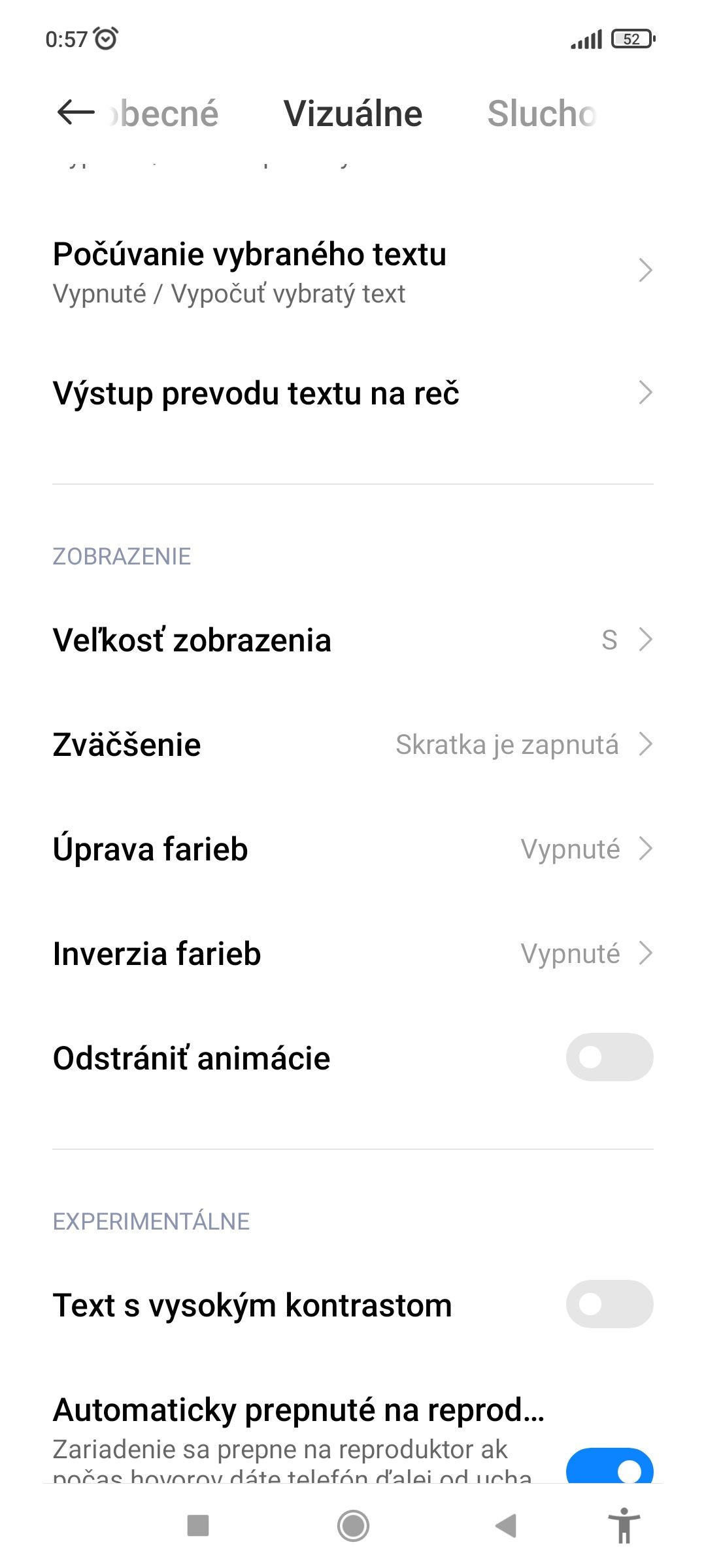Screen dimensions: 706x1568
Task: Open Počúvanie vybraného textu settings
Action: 353,272
